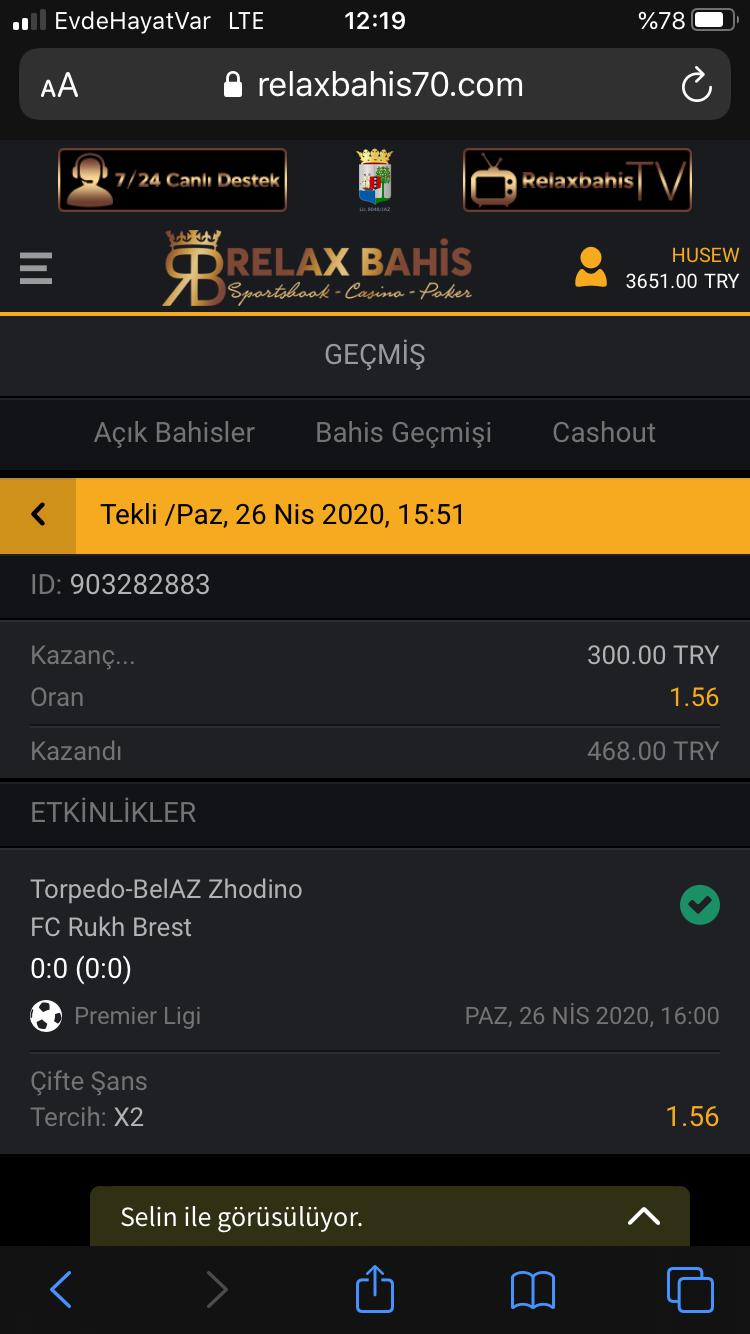Viewport: 750px width, 1334px height.
Task: Switch to Bahis Geçmişi tab
Action: click(x=404, y=432)
